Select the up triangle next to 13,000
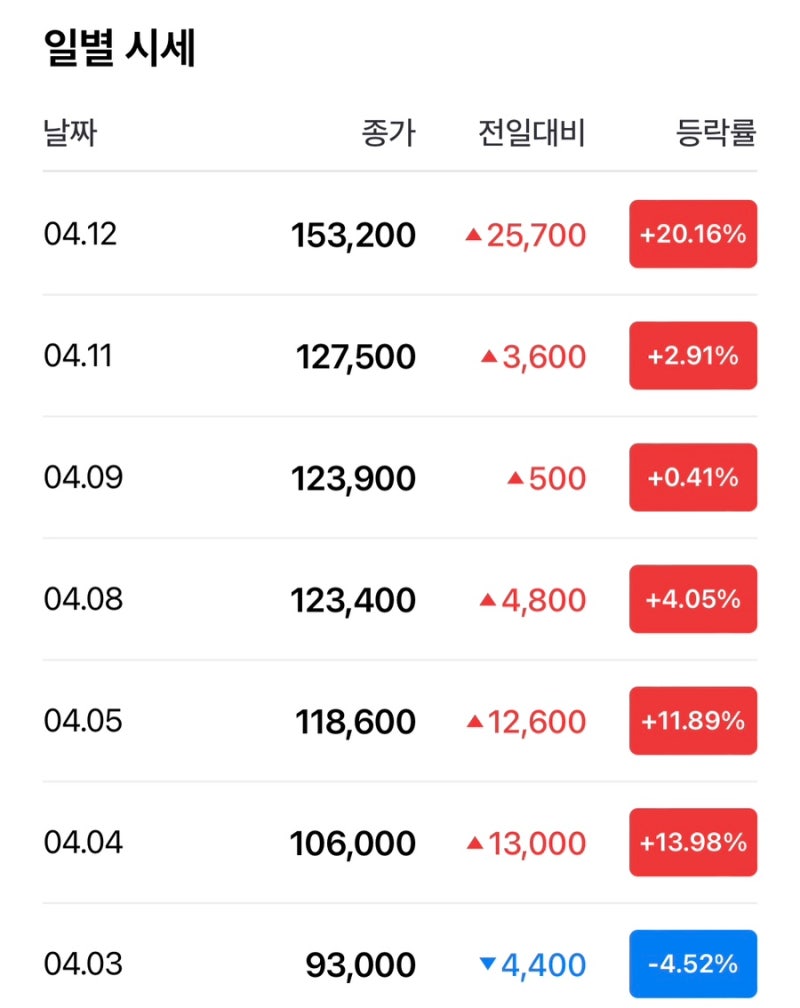800x1008 pixels. (x=474, y=843)
